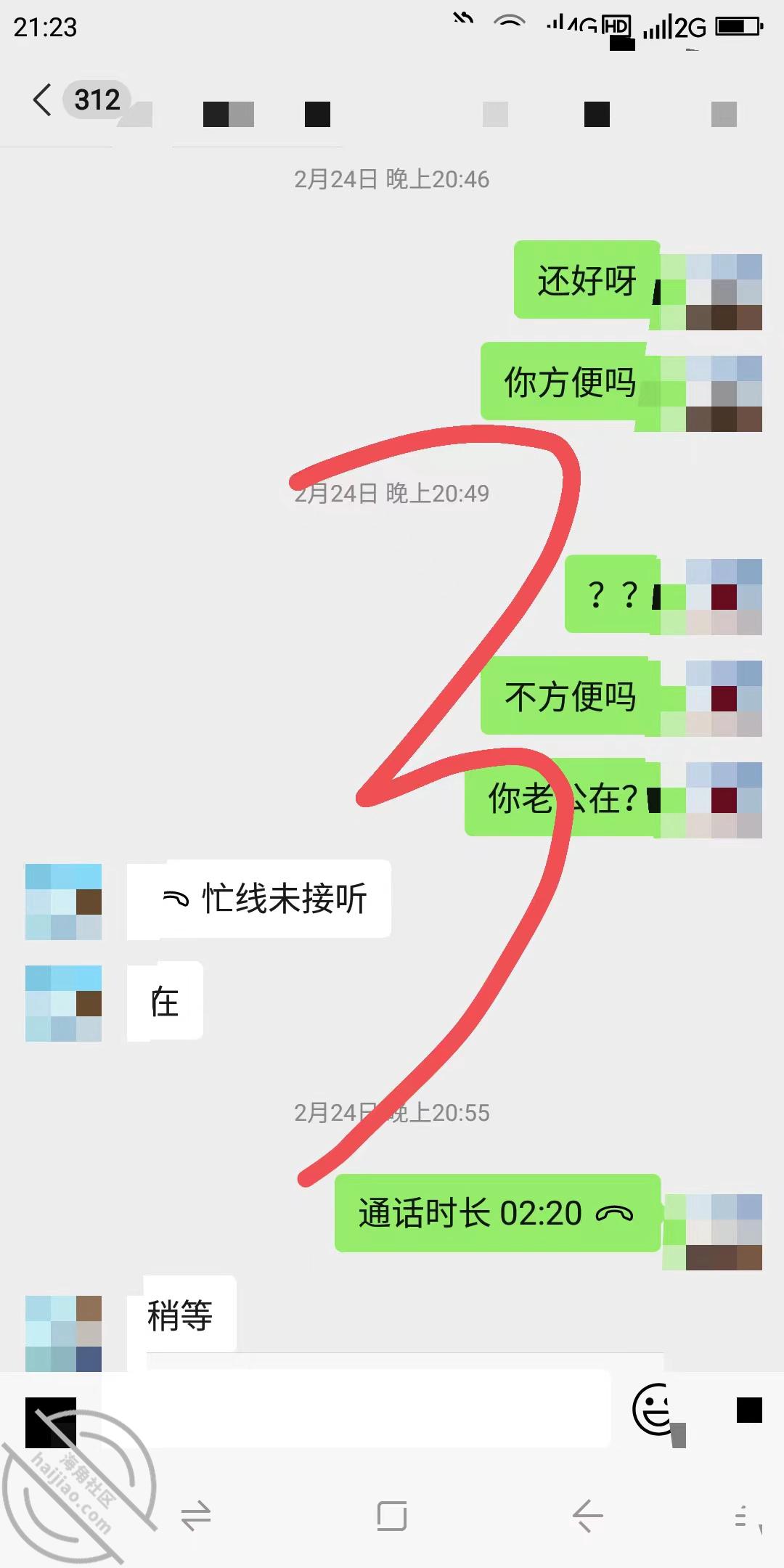
Task: Open the emoji picker
Action: 654,1410
